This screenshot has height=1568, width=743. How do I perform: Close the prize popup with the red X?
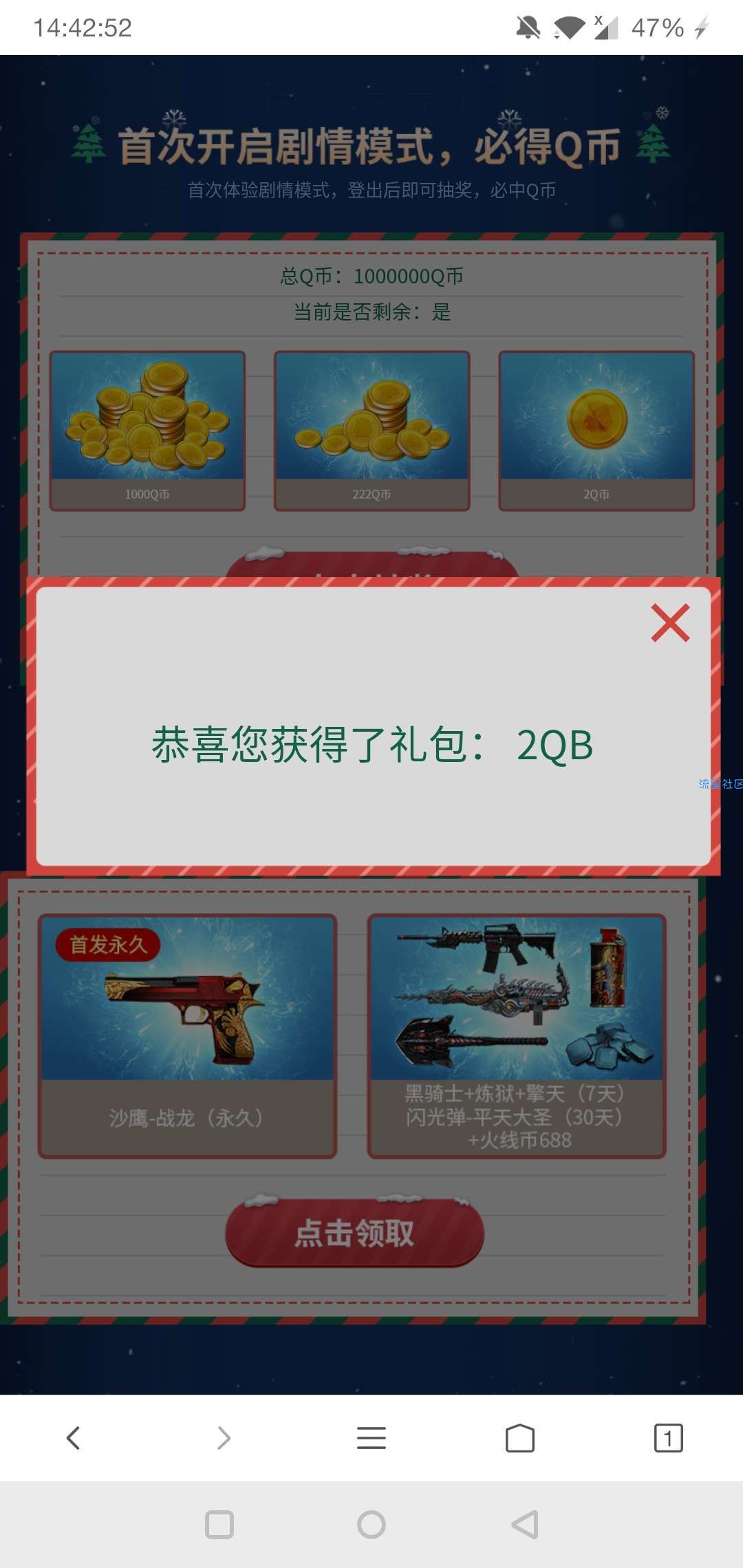670,623
